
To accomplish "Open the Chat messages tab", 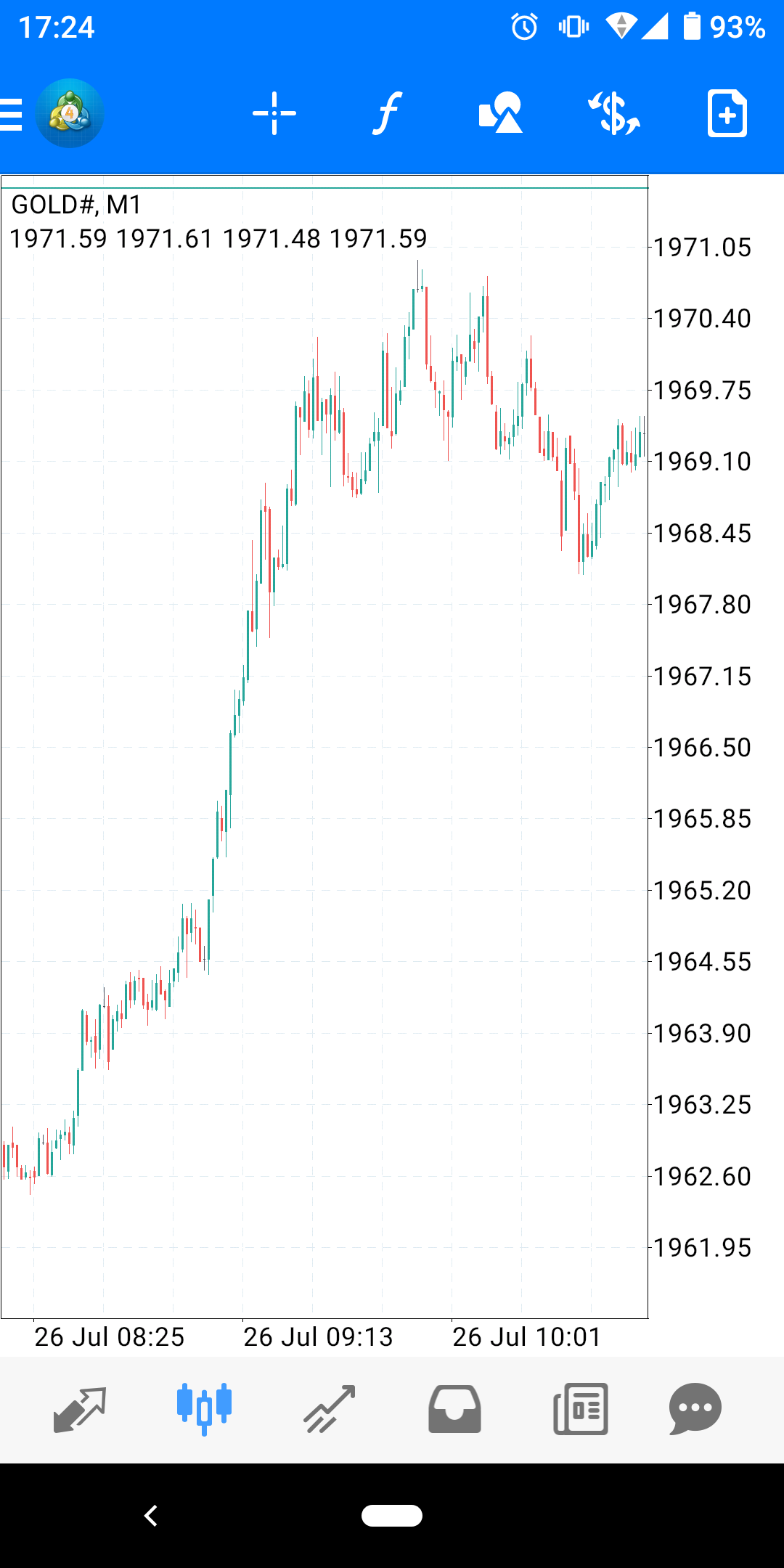I will [695, 1409].
